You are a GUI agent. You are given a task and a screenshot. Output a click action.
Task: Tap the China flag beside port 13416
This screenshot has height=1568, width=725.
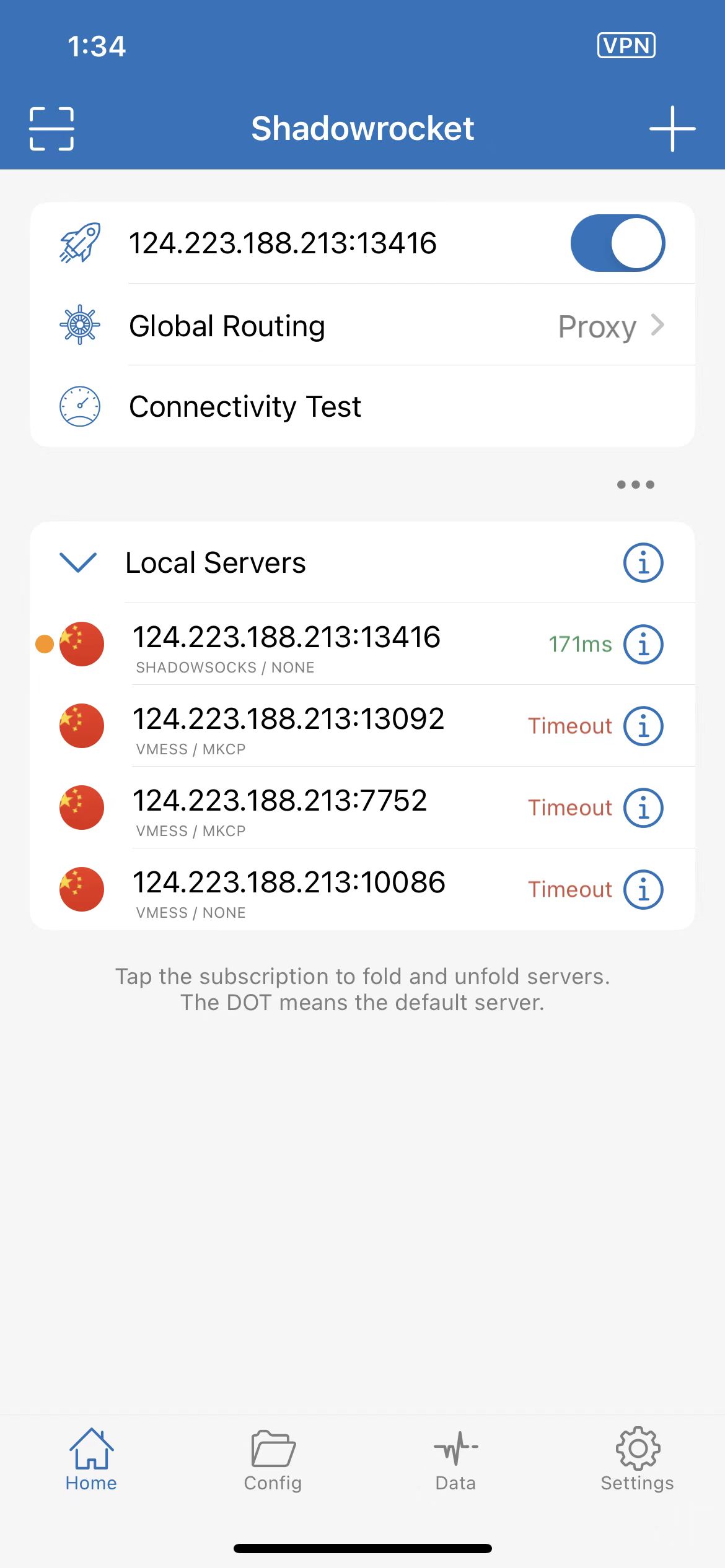click(x=82, y=644)
